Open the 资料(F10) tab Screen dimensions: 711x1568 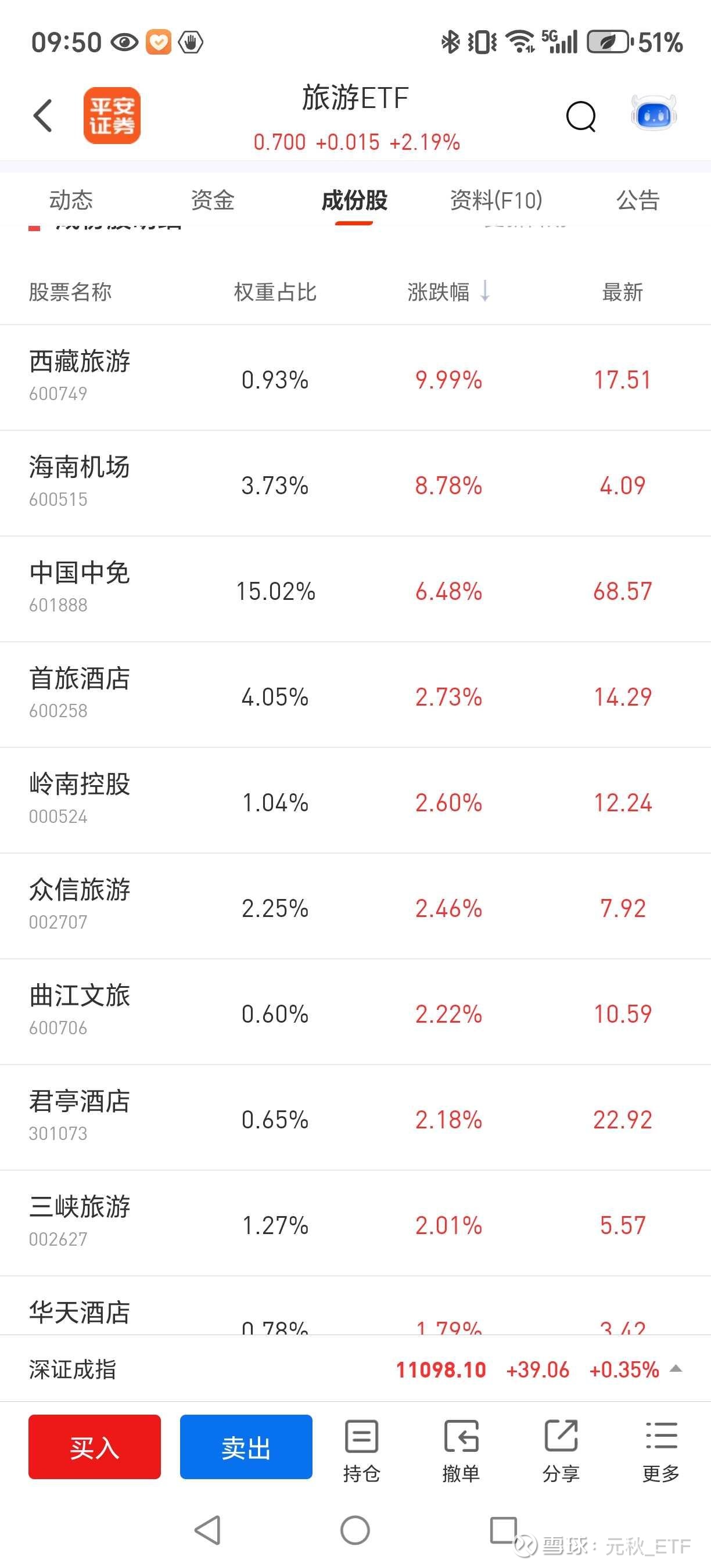(x=496, y=200)
